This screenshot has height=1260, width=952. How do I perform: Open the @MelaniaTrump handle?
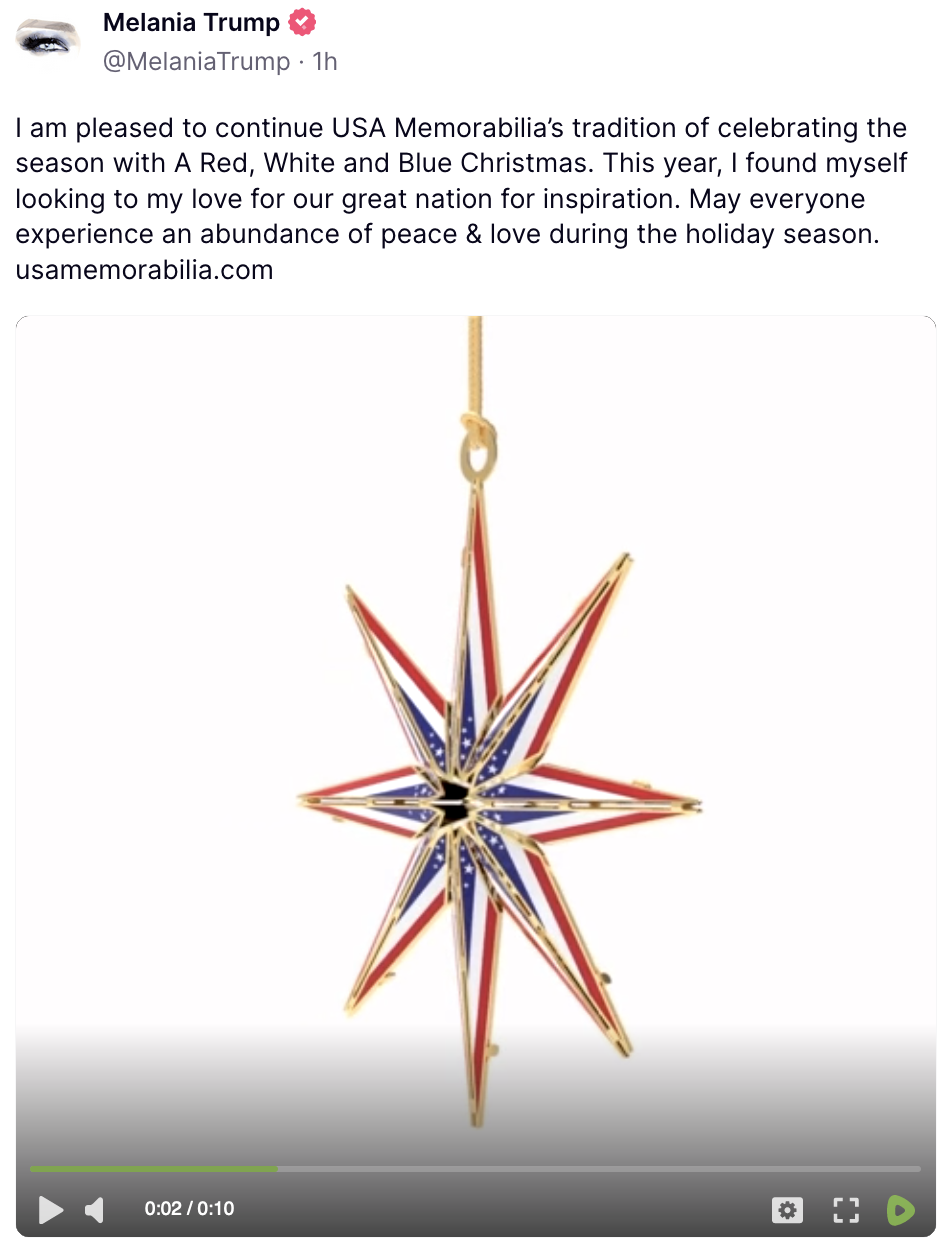[196, 61]
